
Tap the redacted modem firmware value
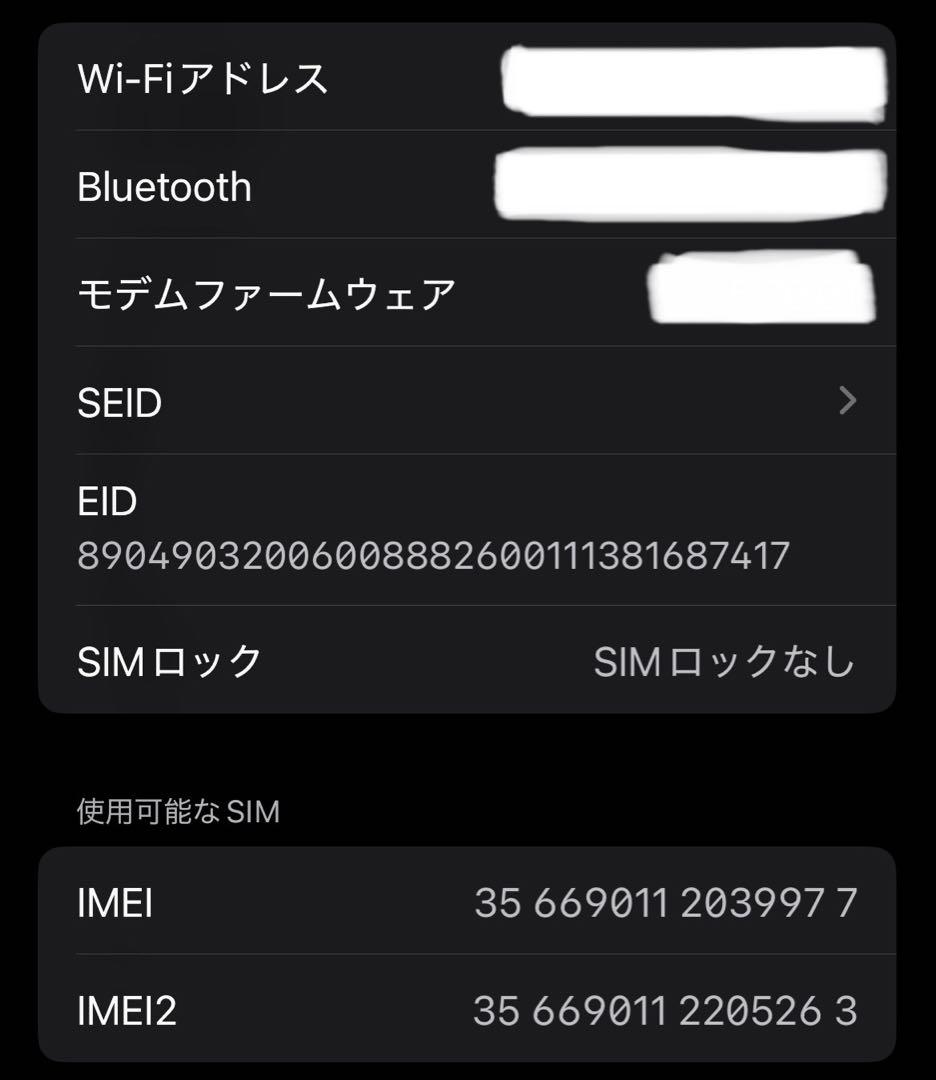pos(760,291)
